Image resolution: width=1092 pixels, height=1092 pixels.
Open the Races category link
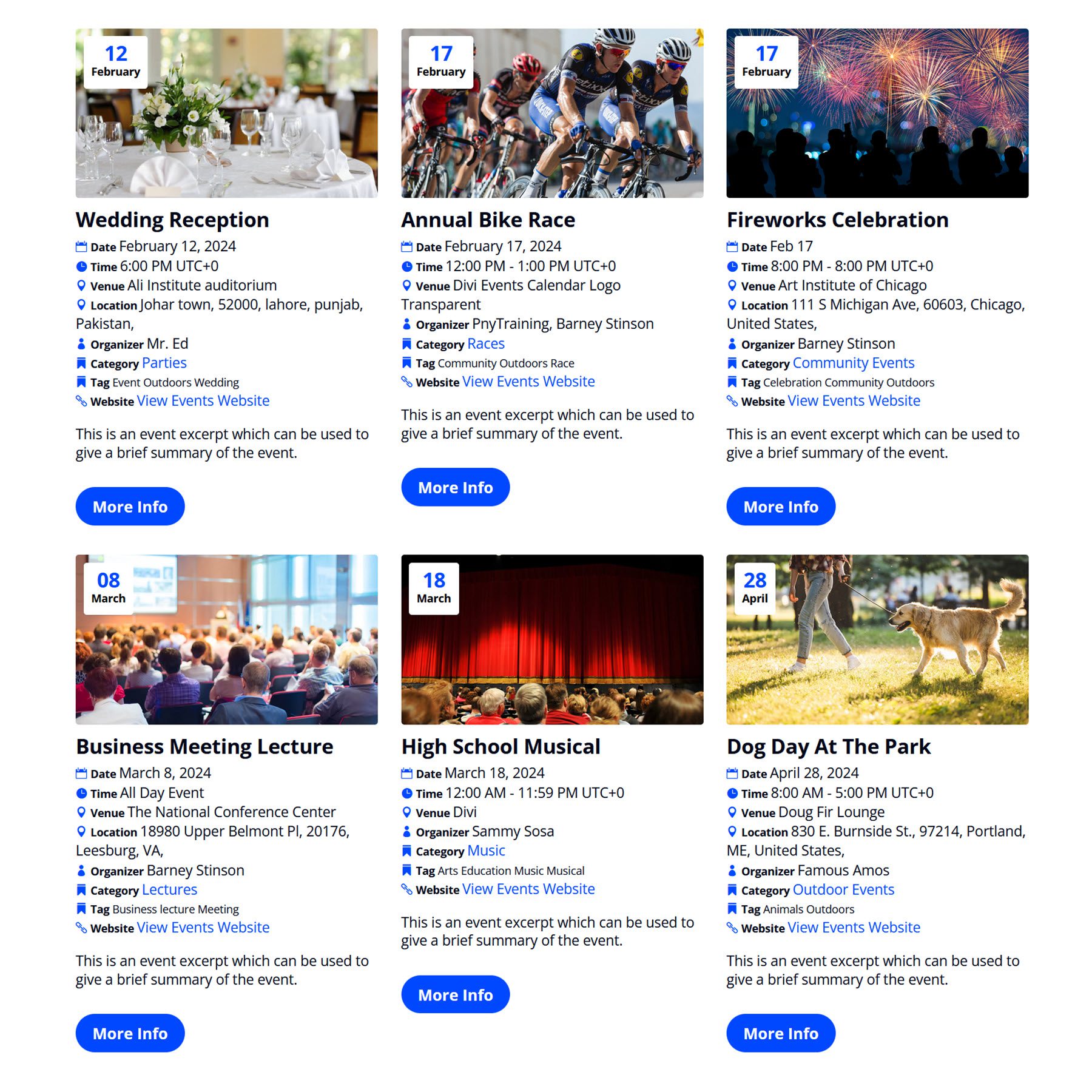coord(485,343)
